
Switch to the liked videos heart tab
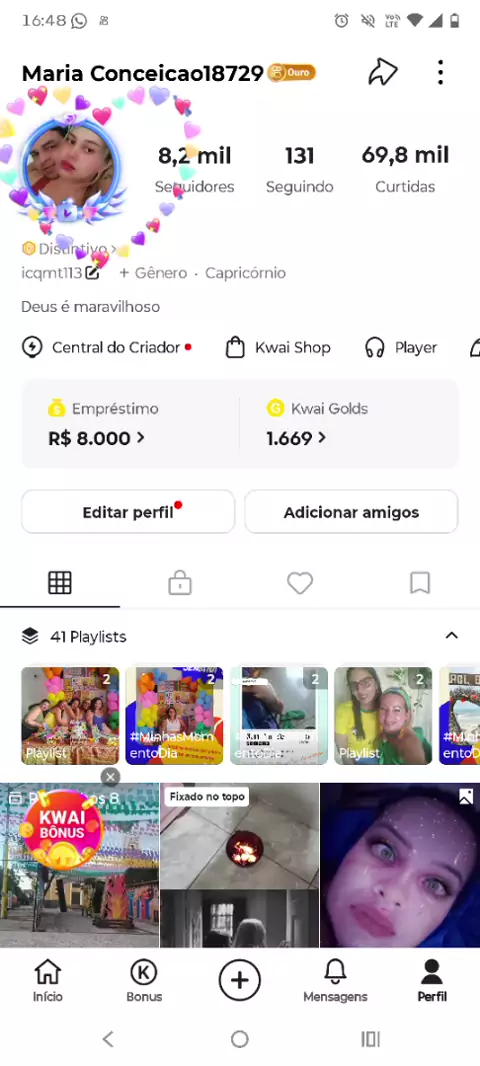(x=300, y=583)
